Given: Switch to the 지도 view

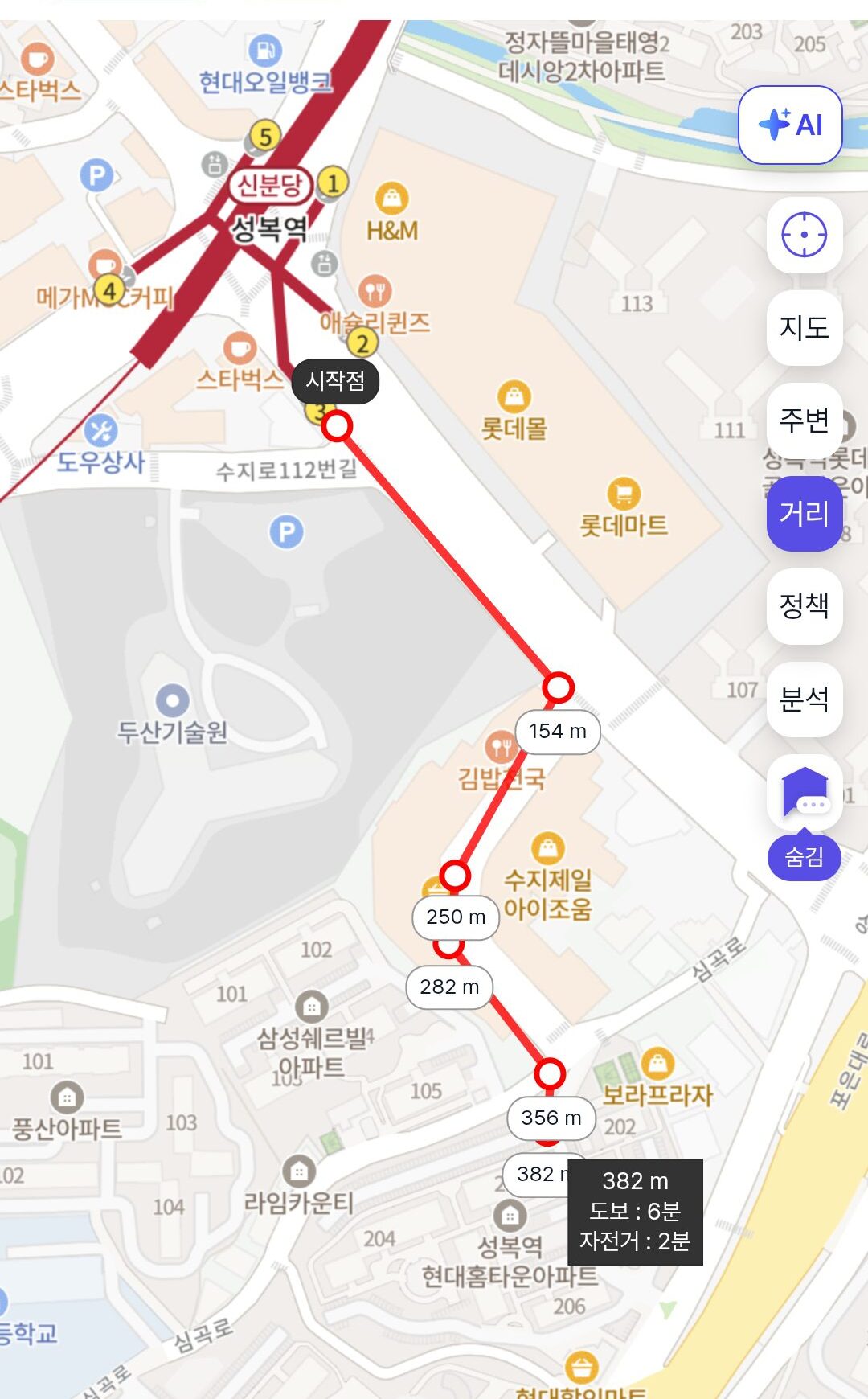Looking at the screenshot, I should tap(804, 328).
